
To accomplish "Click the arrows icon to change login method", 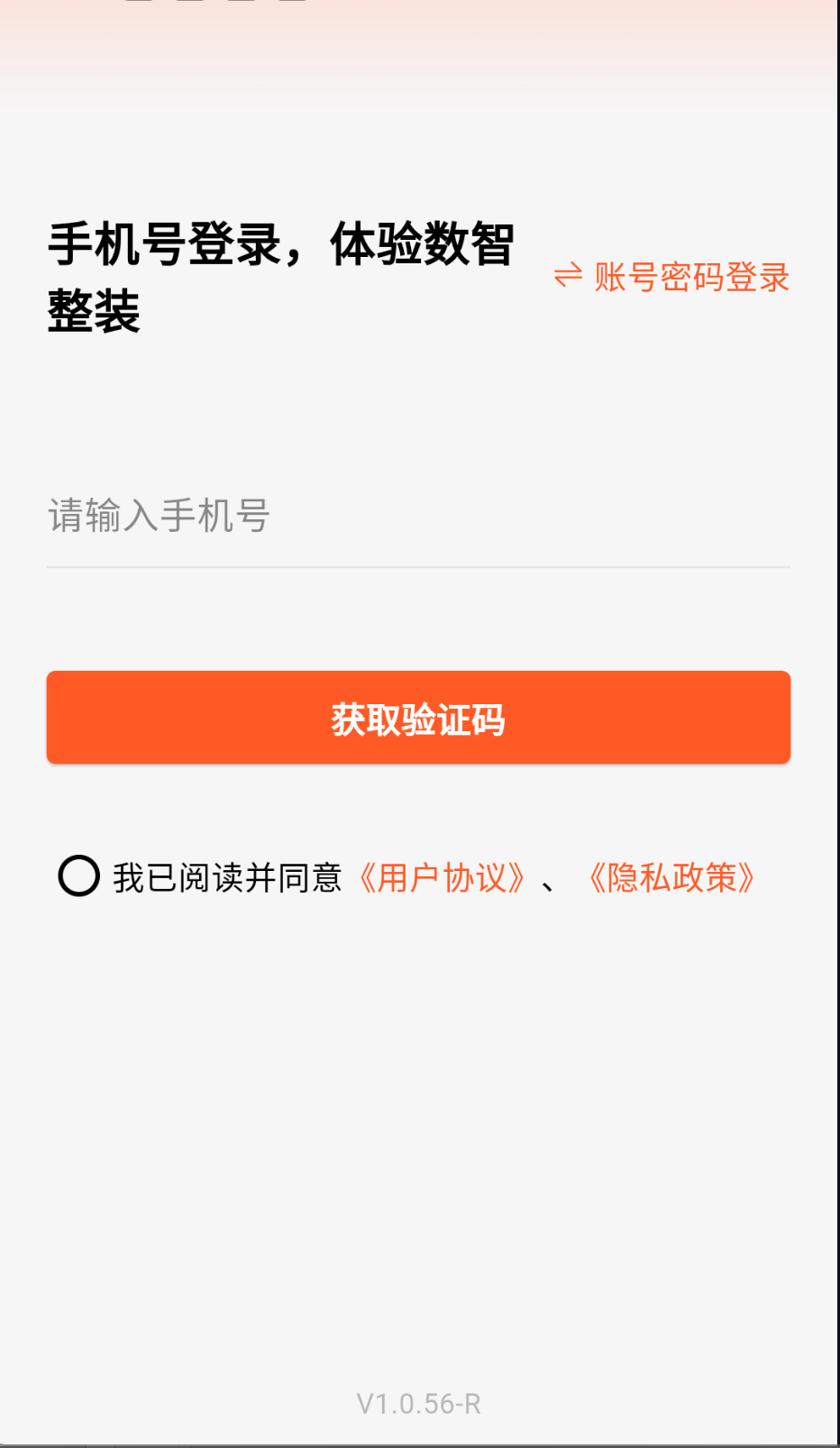I will [x=567, y=279].
